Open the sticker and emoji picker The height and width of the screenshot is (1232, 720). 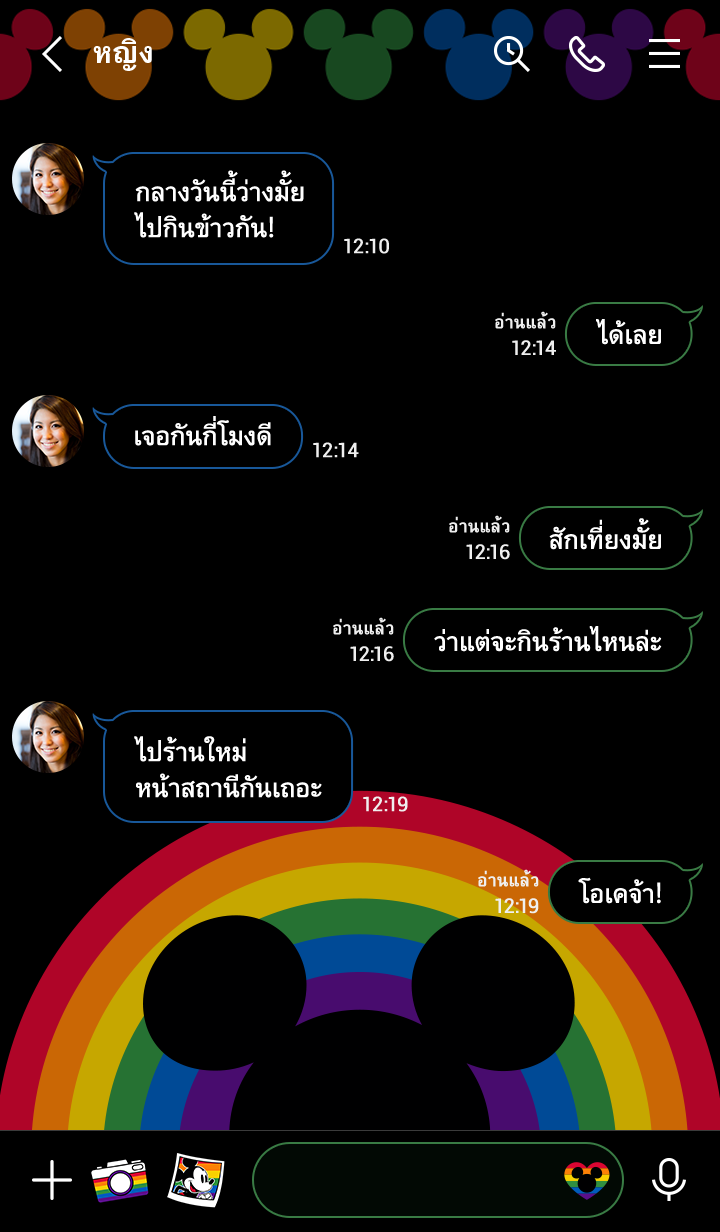(587, 1180)
